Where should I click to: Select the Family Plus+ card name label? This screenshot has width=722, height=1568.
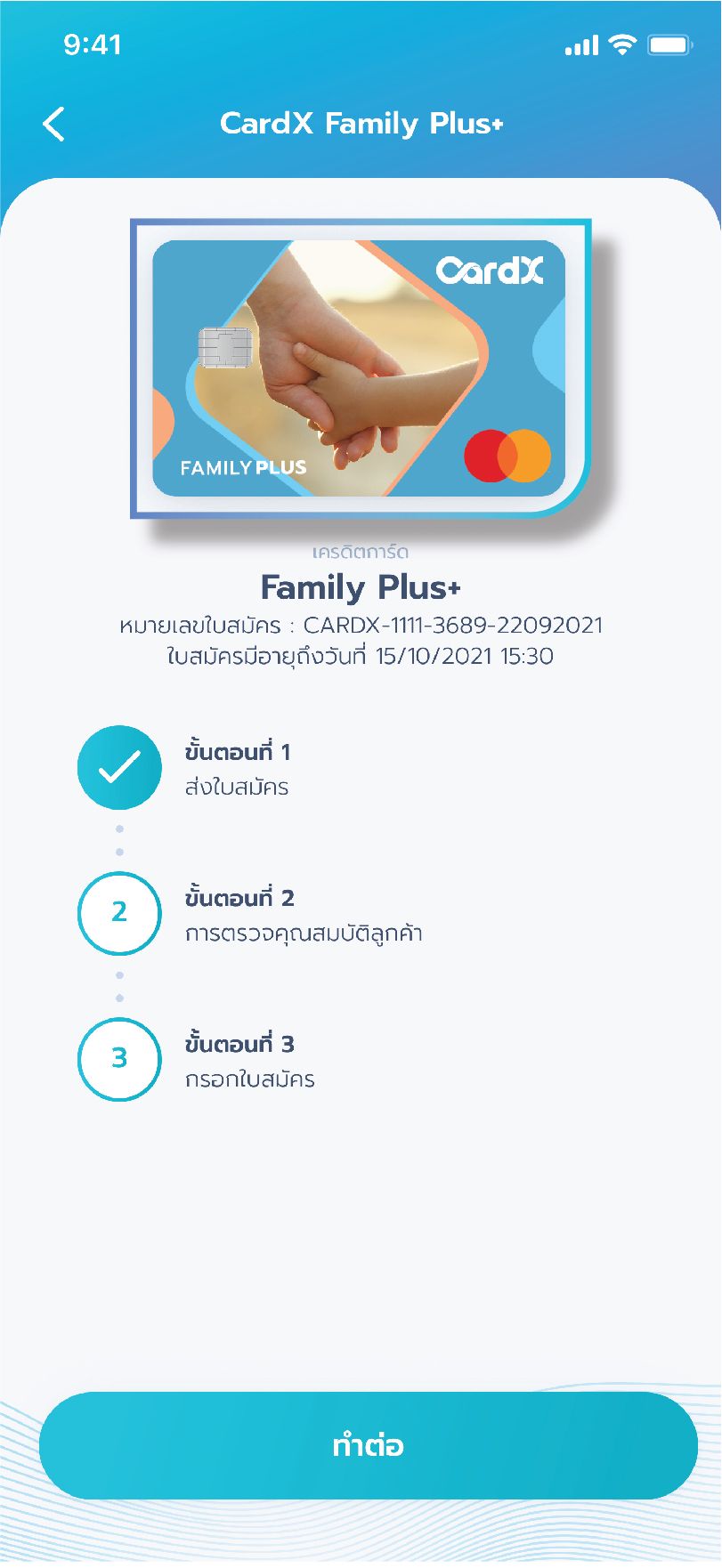tap(361, 588)
